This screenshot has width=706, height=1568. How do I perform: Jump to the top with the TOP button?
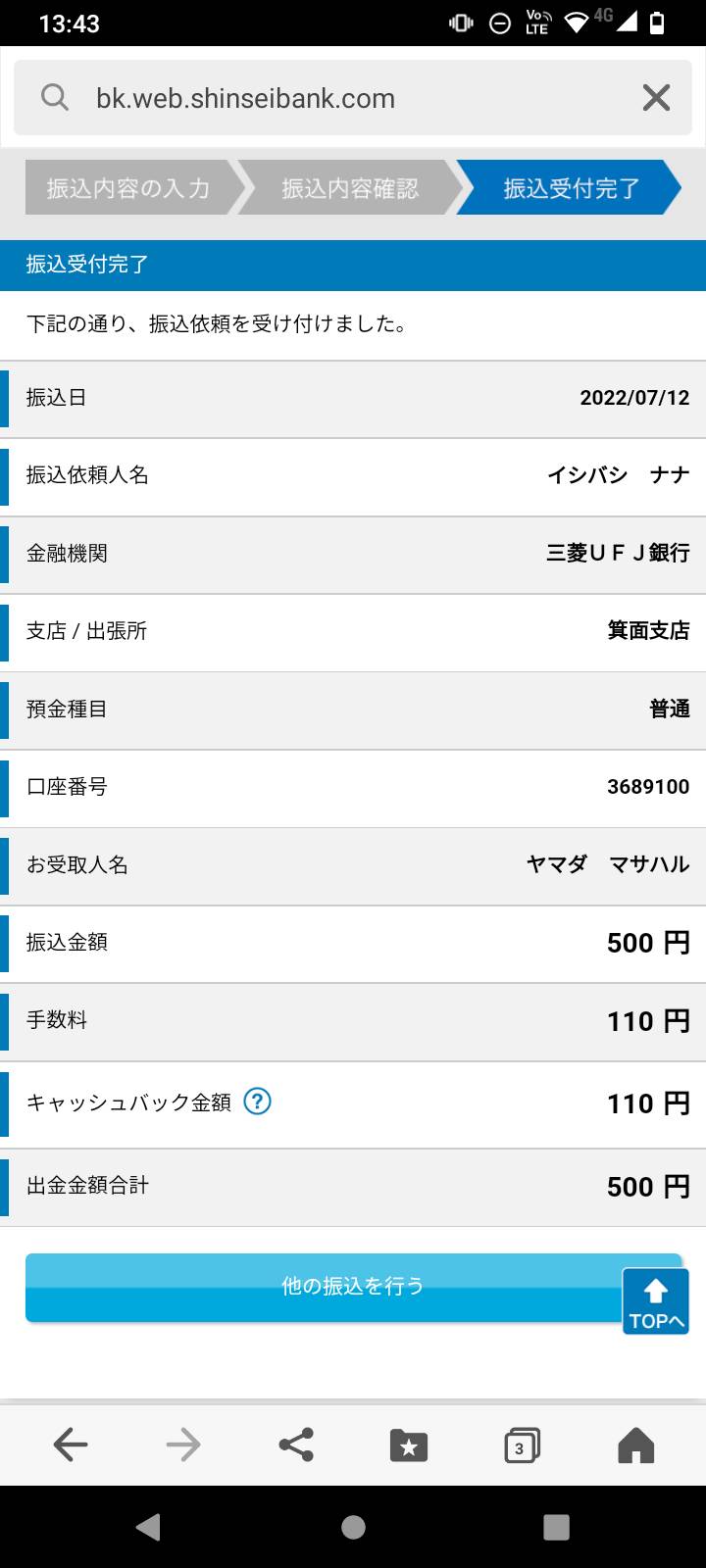pos(656,1301)
